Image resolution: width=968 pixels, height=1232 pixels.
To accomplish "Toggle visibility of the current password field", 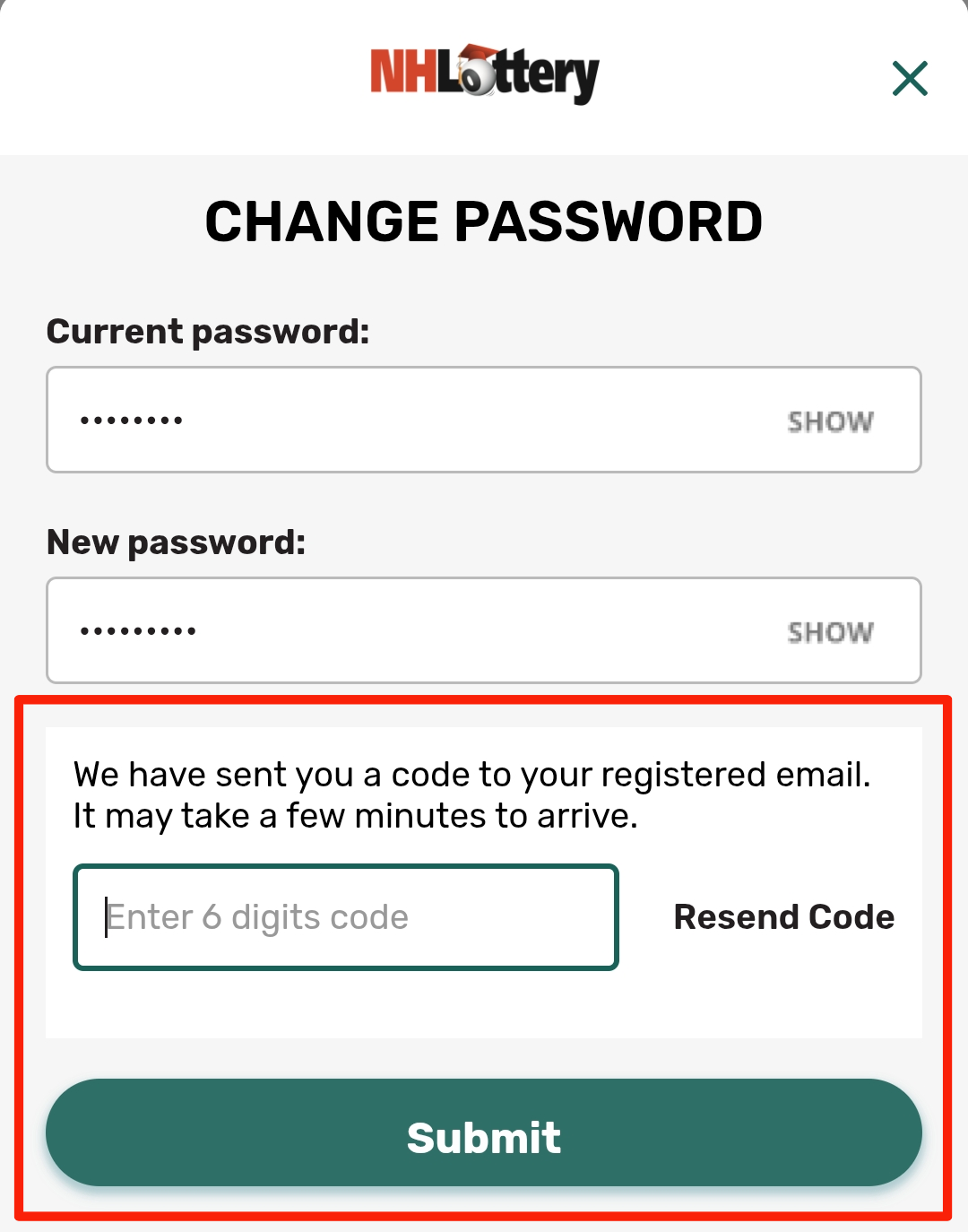I will click(829, 421).
